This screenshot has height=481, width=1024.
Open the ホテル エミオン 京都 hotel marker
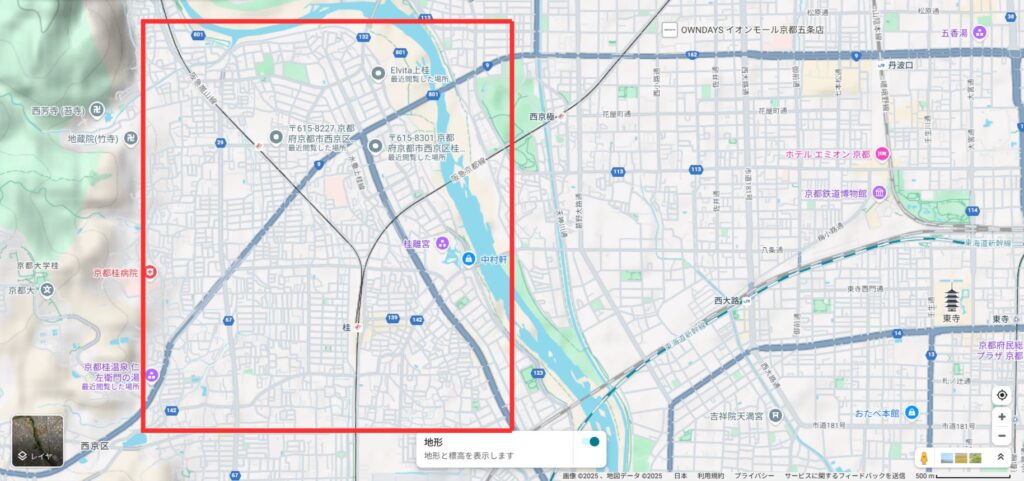(882, 155)
